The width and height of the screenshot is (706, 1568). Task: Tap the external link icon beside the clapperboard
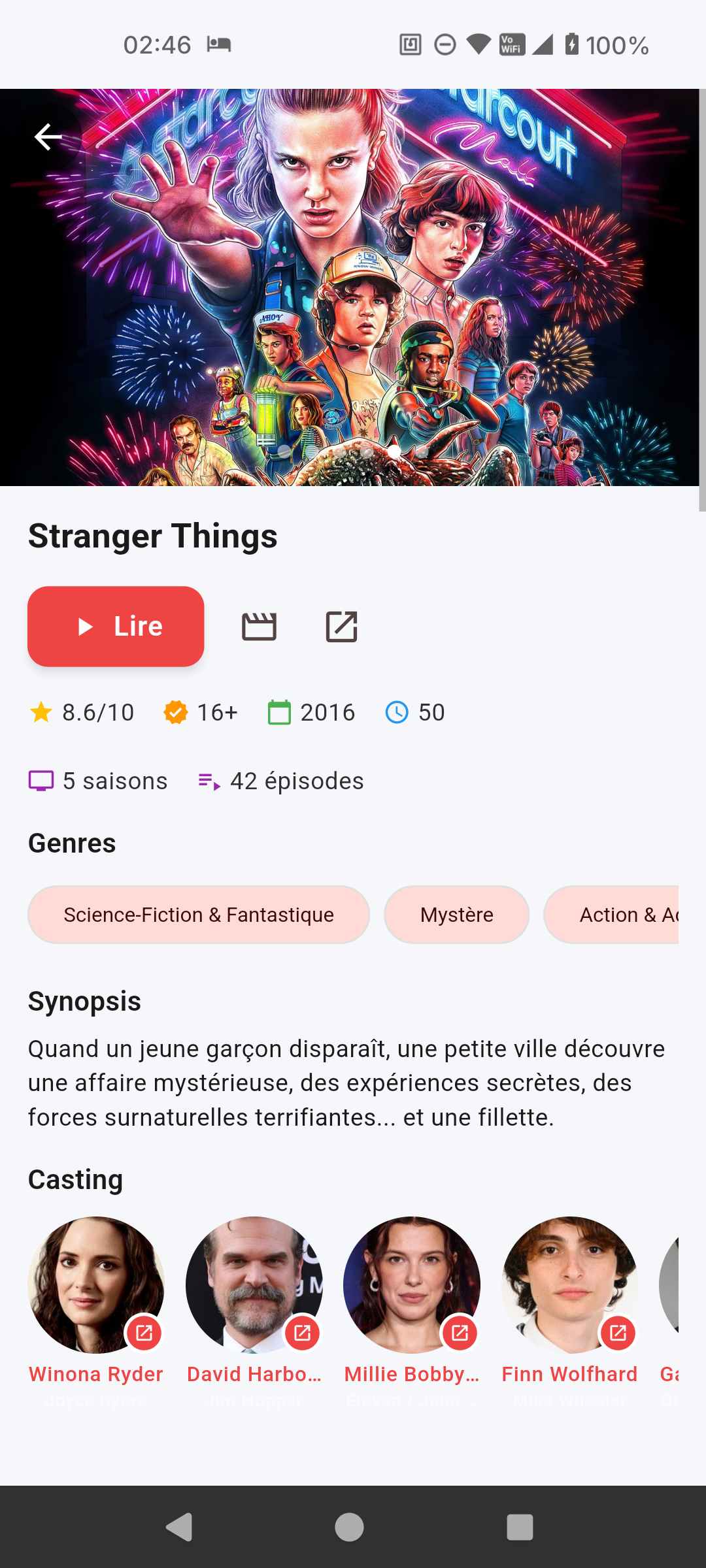click(x=342, y=626)
